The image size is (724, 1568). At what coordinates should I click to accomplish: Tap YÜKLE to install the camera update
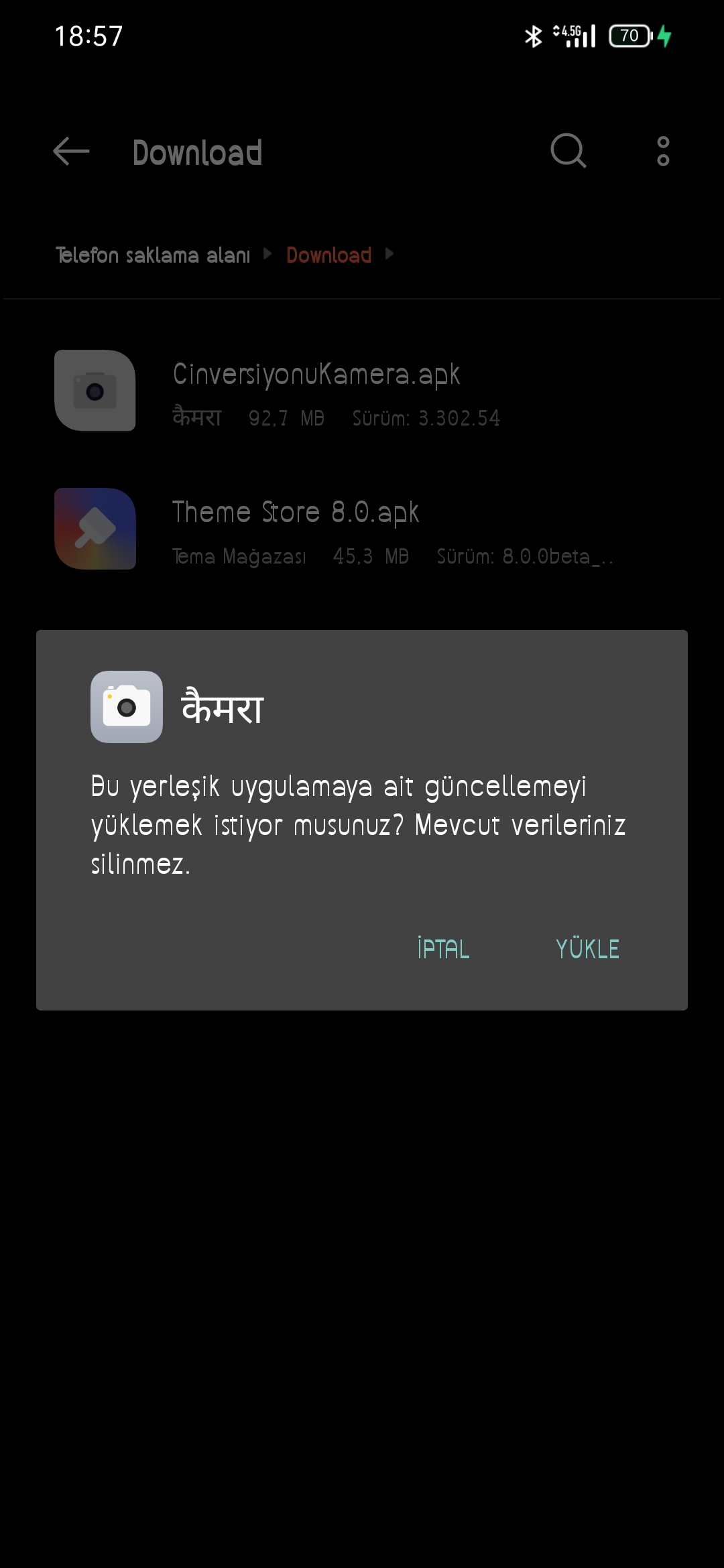587,948
